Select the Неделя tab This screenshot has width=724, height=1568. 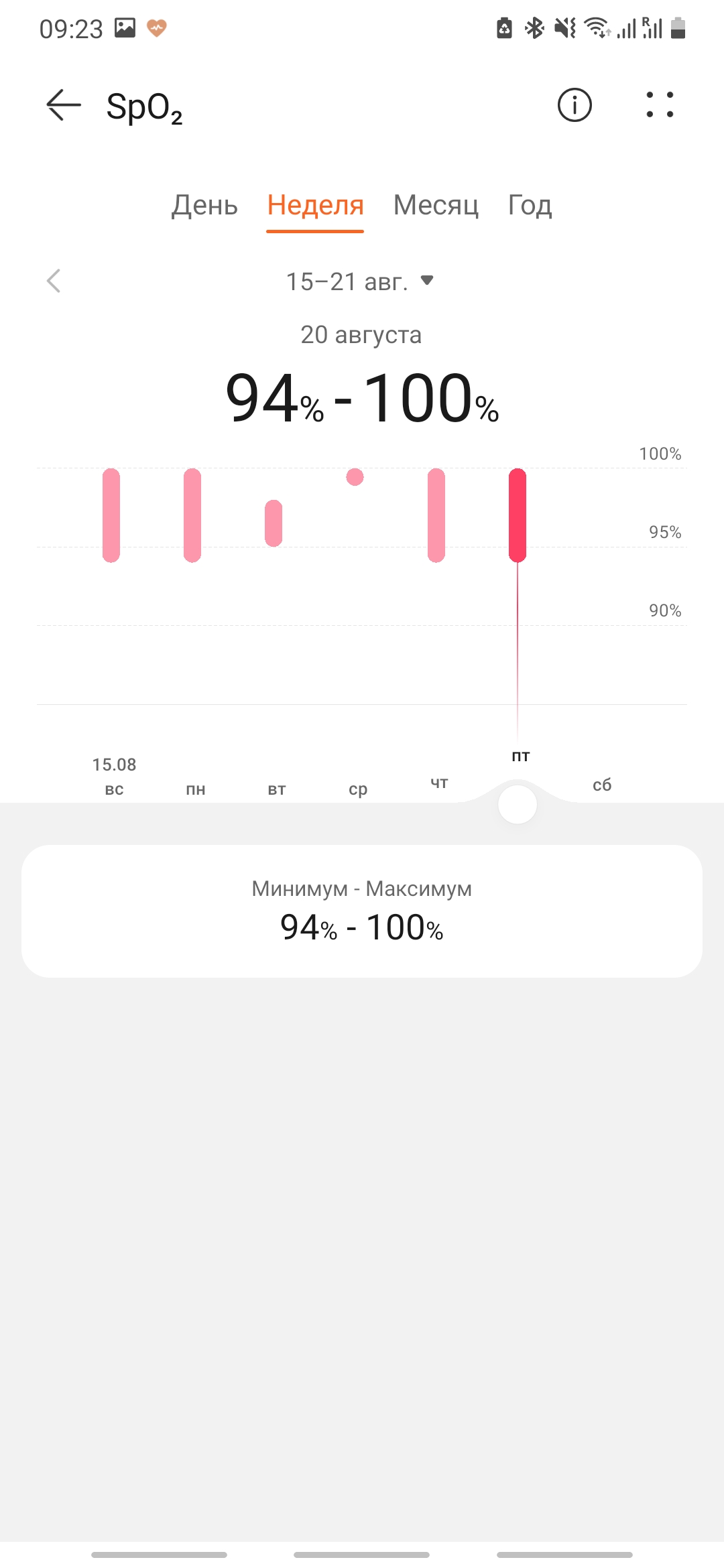click(315, 205)
